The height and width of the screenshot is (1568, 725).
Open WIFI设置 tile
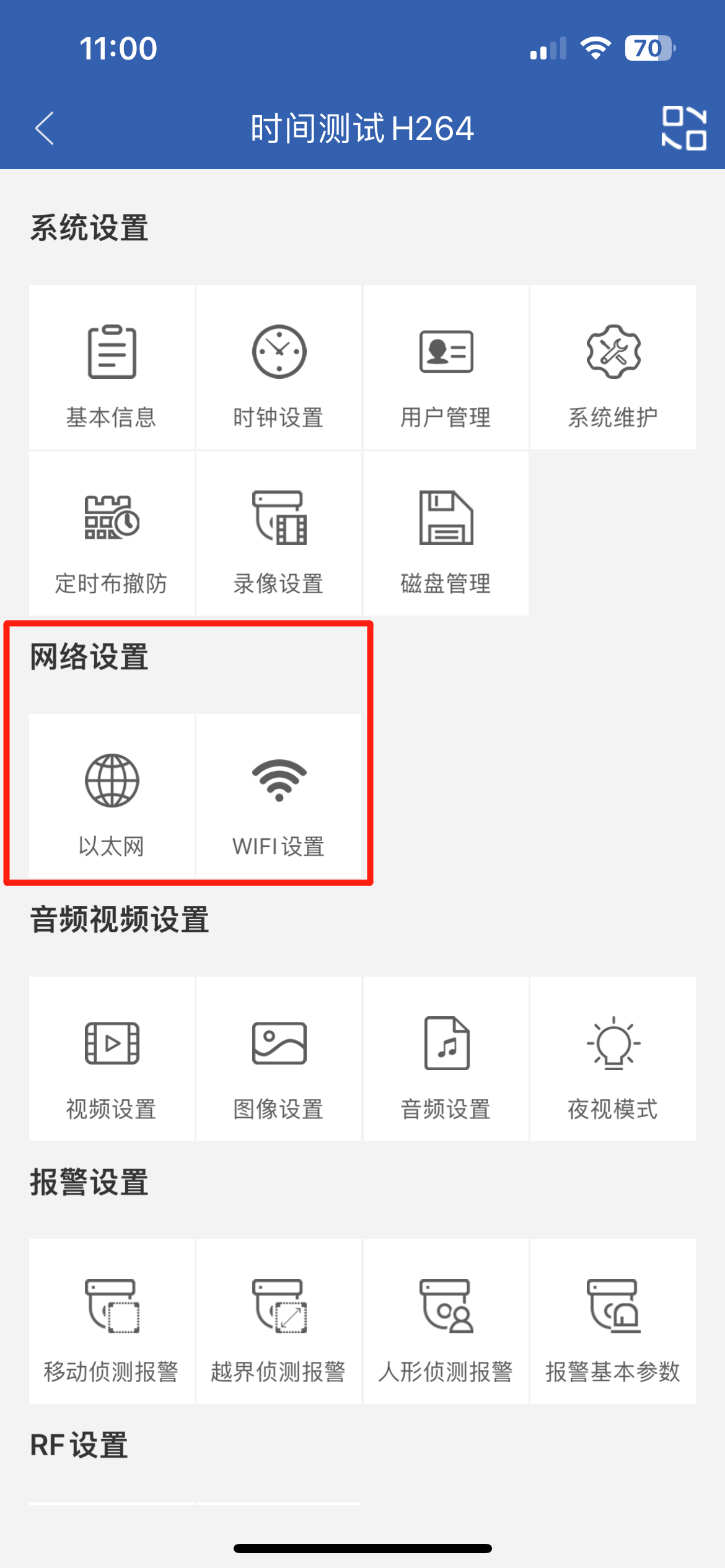click(x=279, y=796)
